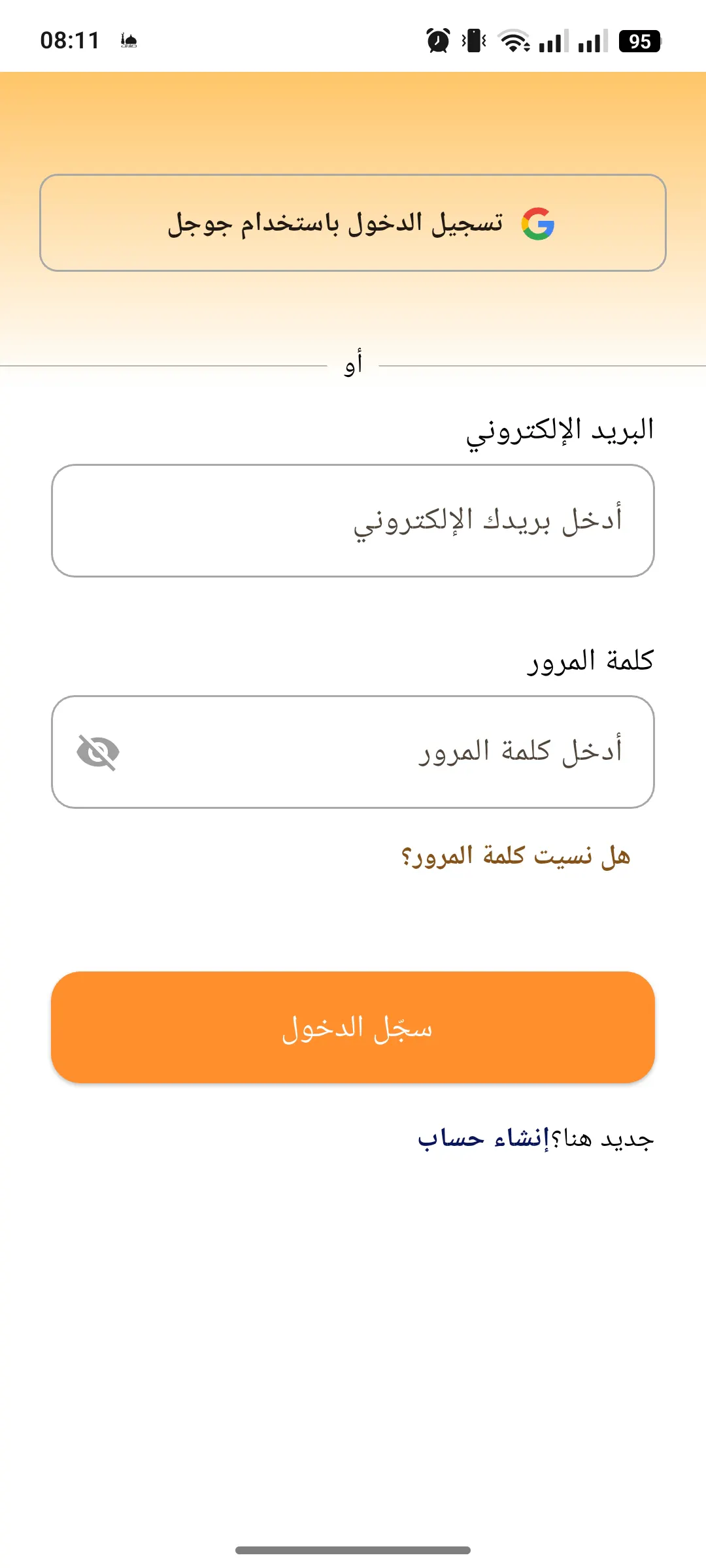The image size is (706, 1568).
Task: Open the create account link
Action: click(484, 1139)
